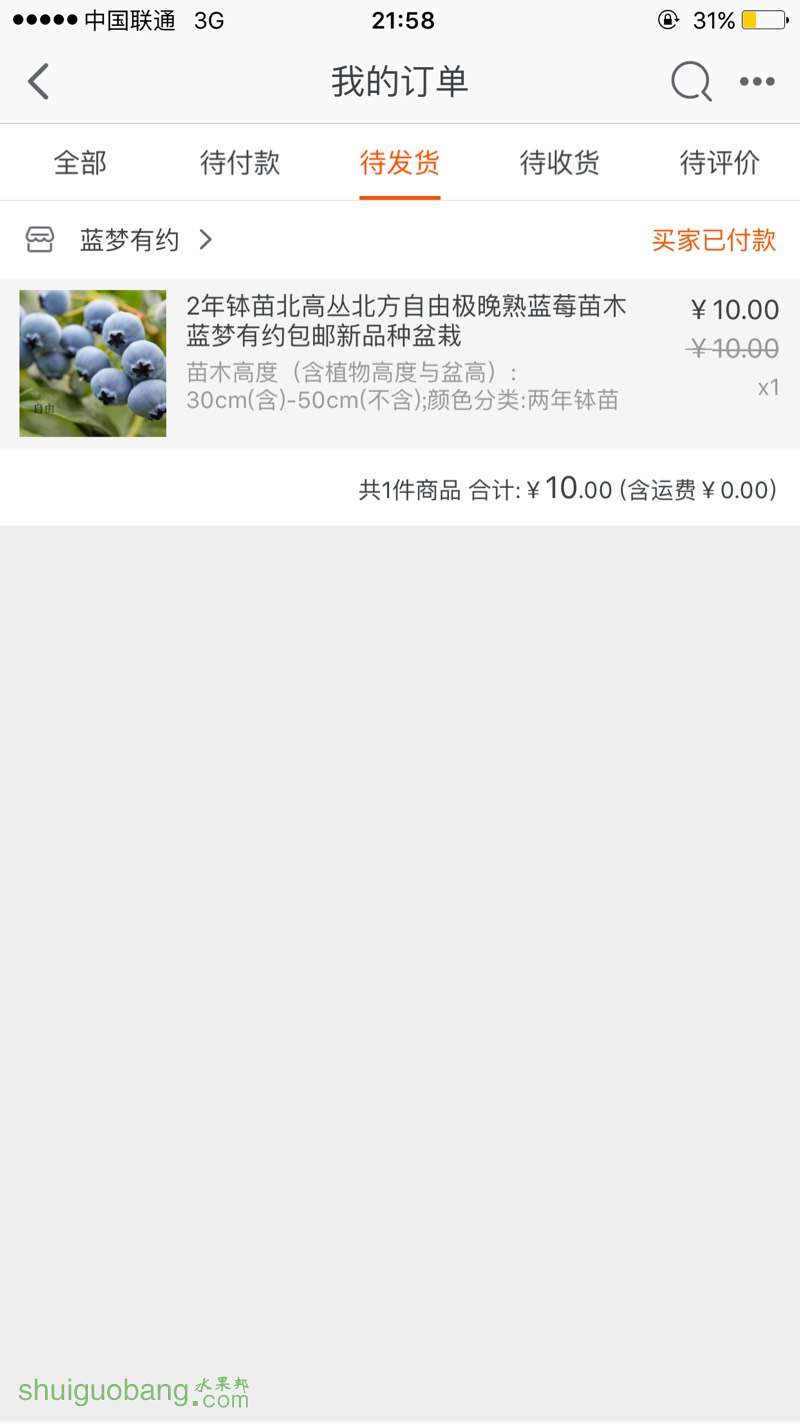Show the 待收货 orders tab
The width and height of the screenshot is (800, 1423).
click(560, 163)
